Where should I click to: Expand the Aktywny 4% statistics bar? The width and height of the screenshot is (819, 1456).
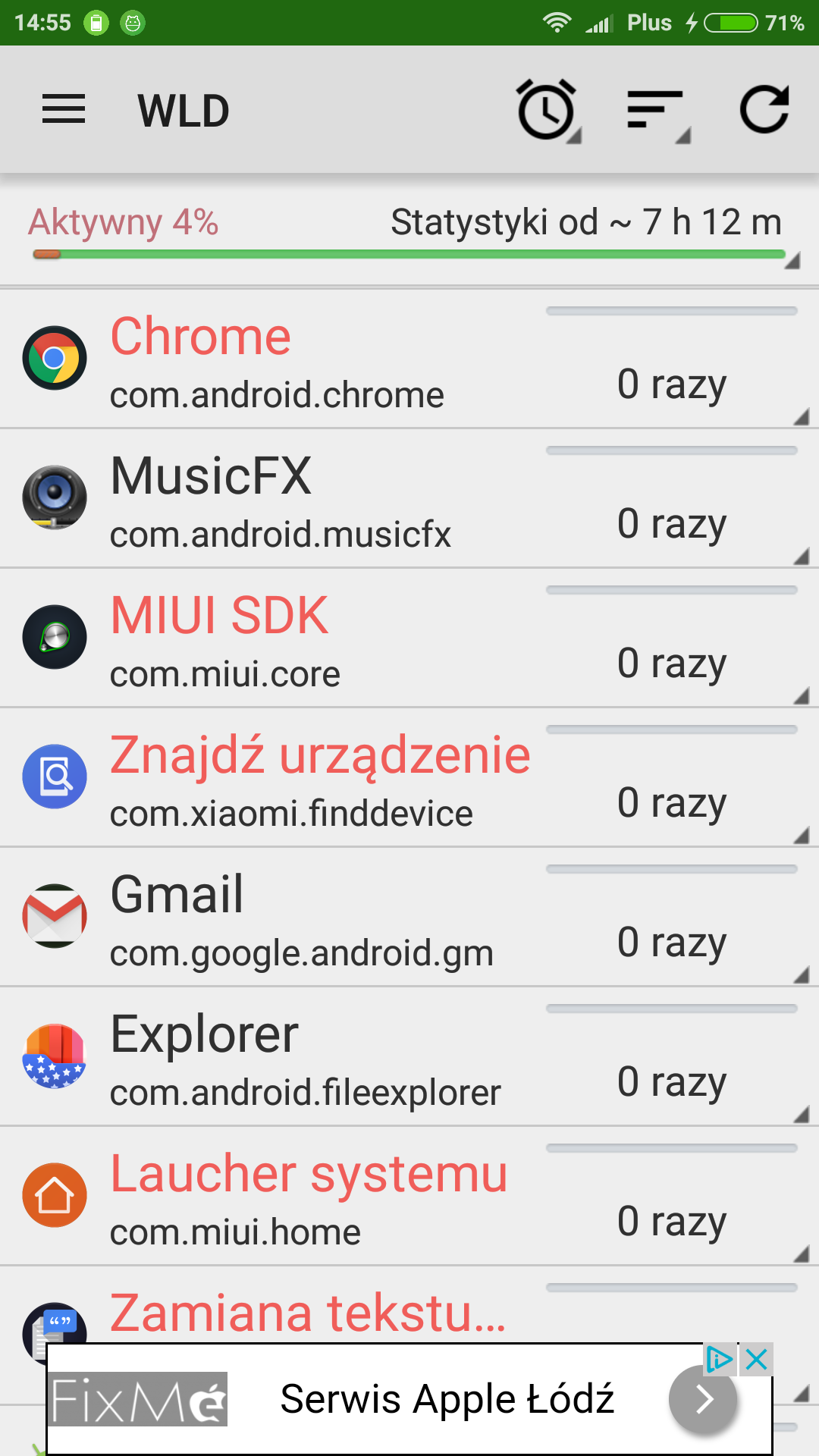pyautogui.click(x=409, y=235)
